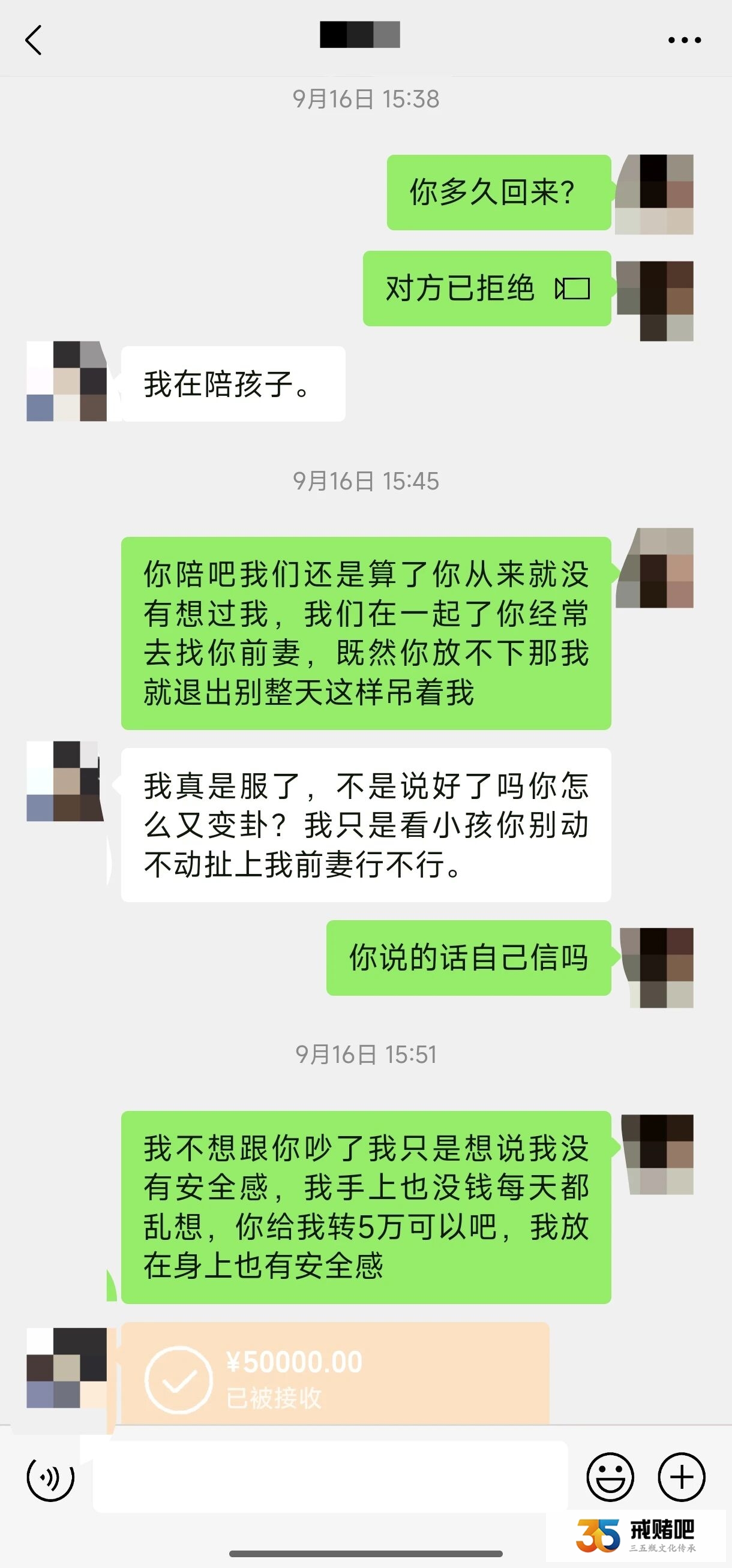
Task: Open the plus attachments menu
Action: click(682, 1477)
